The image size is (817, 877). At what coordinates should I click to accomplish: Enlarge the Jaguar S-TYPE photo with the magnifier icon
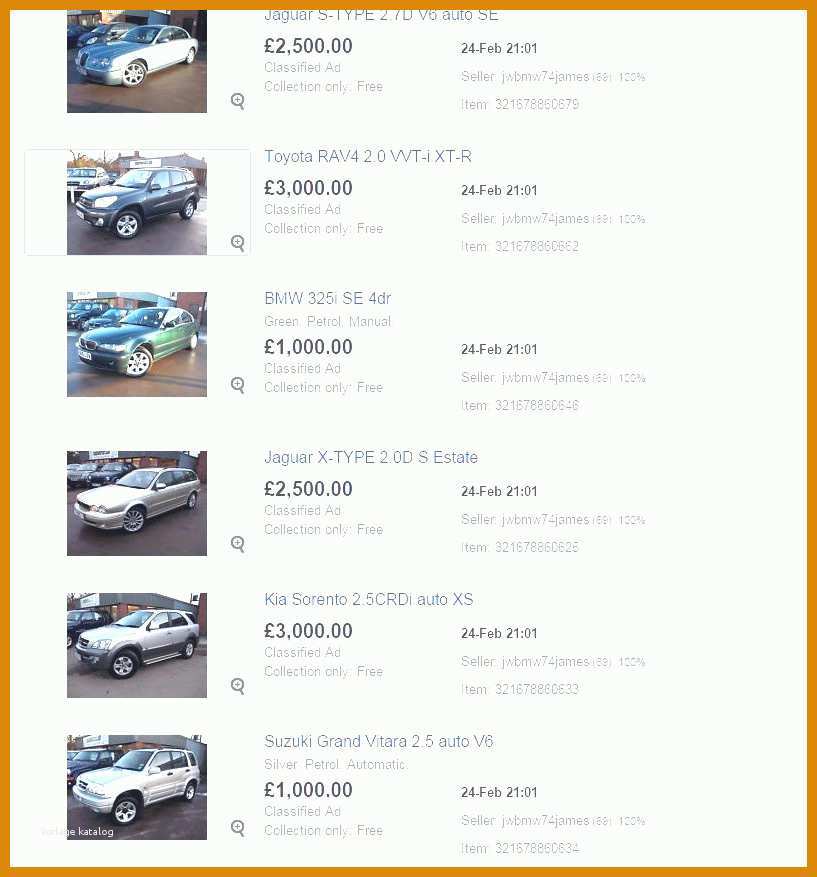click(x=237, y=101)
